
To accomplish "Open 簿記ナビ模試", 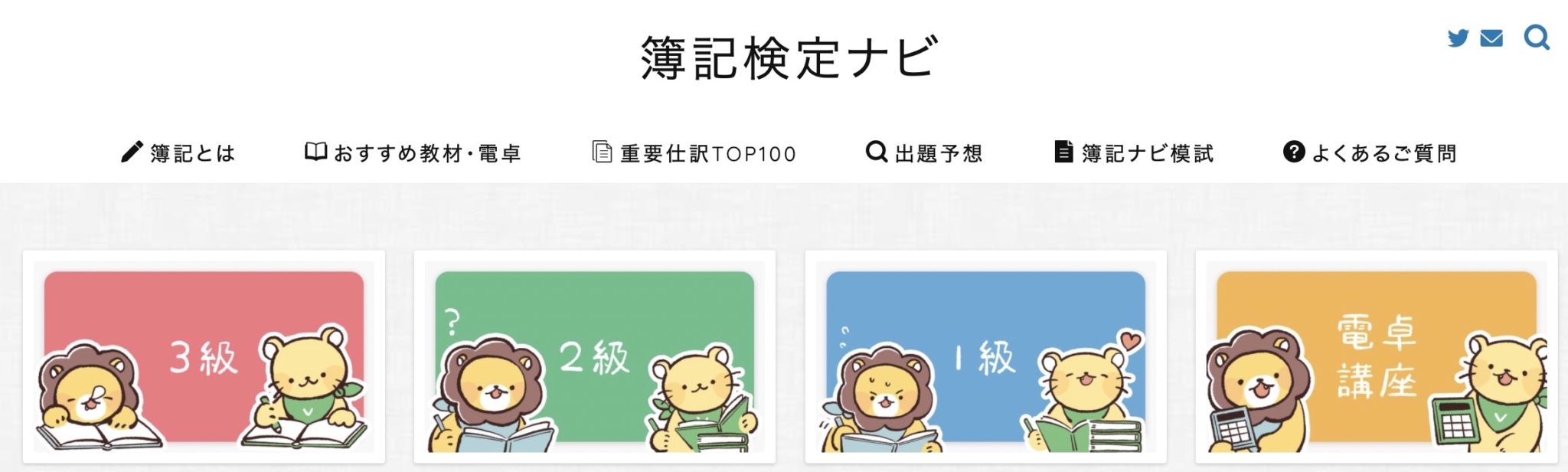I will pos(1134,153).
